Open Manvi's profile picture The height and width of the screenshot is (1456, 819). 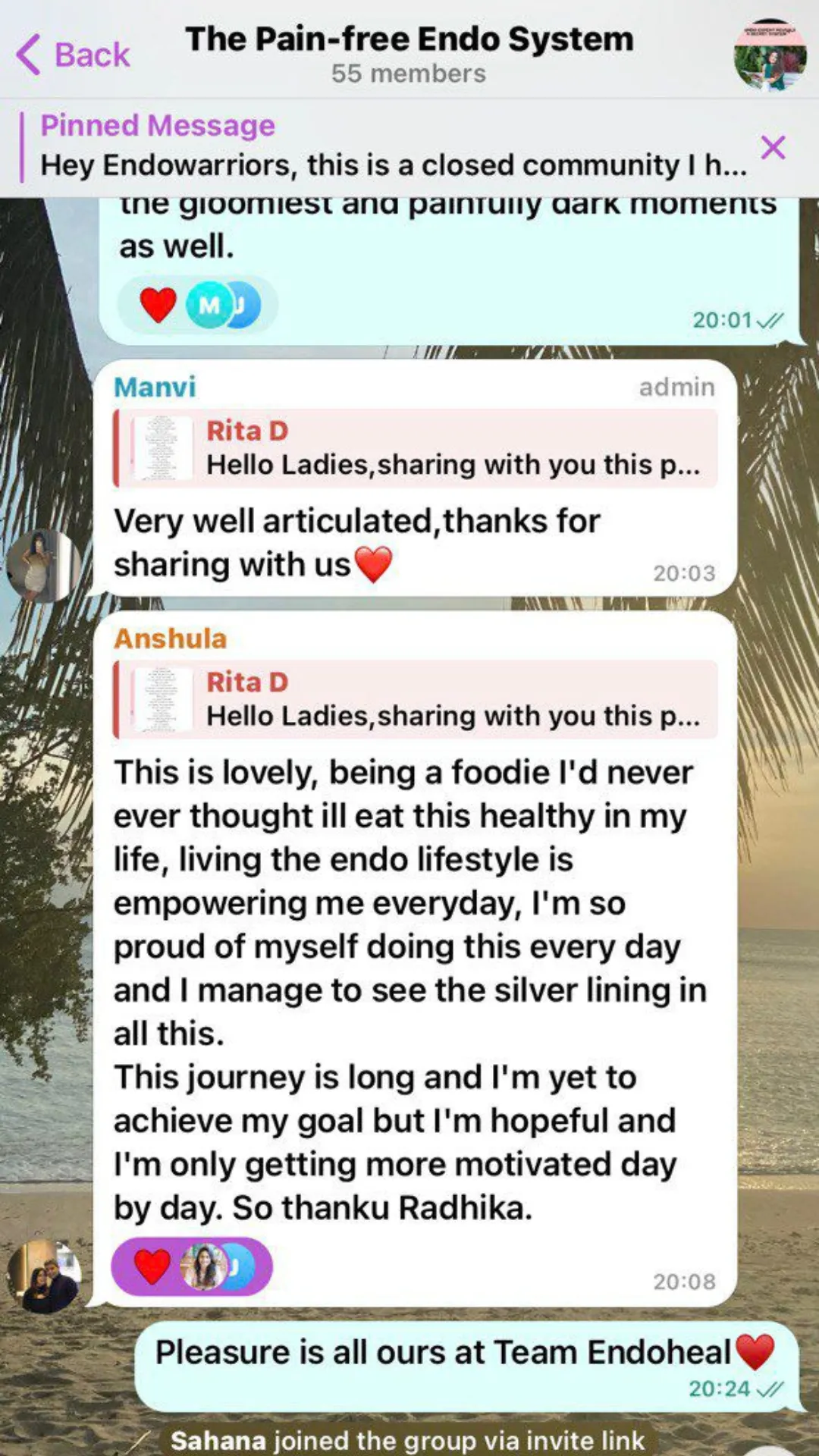pos(42,566)
